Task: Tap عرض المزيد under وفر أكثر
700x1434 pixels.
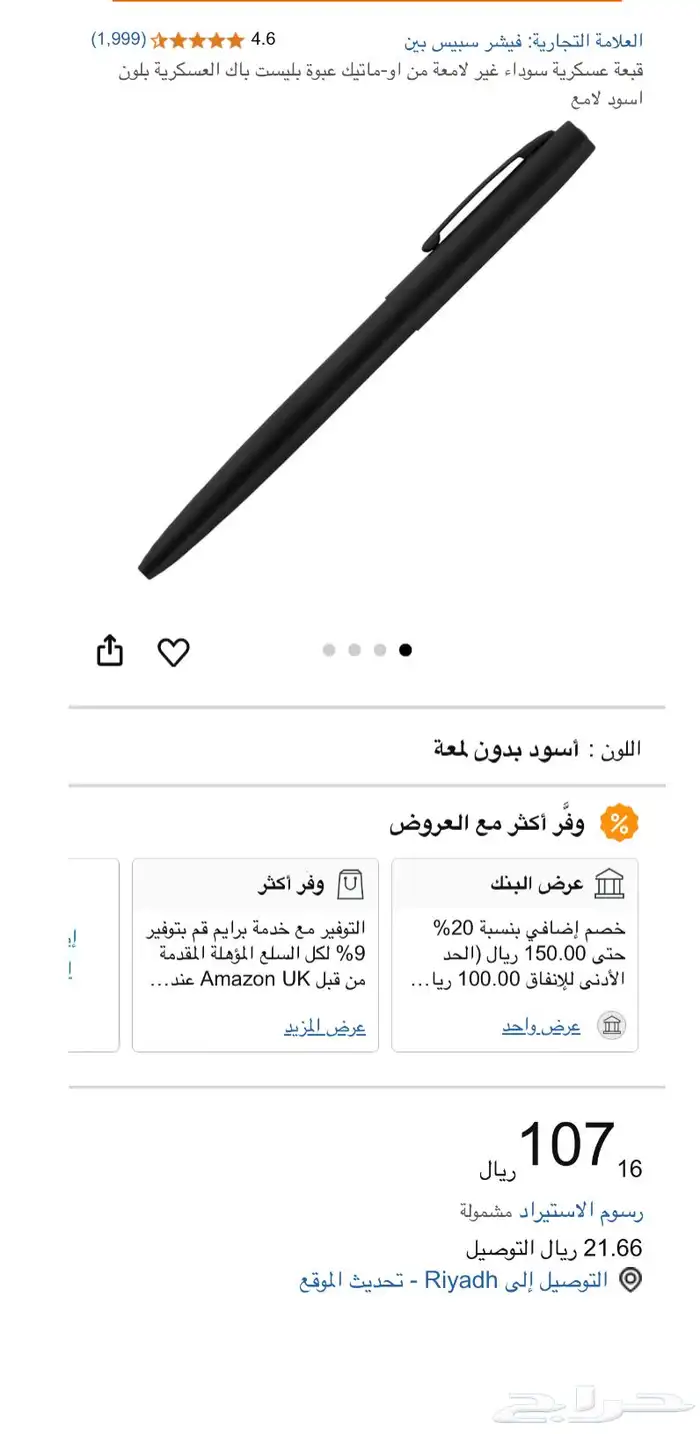Action: pyautogui.click(x=324, y=1027)
